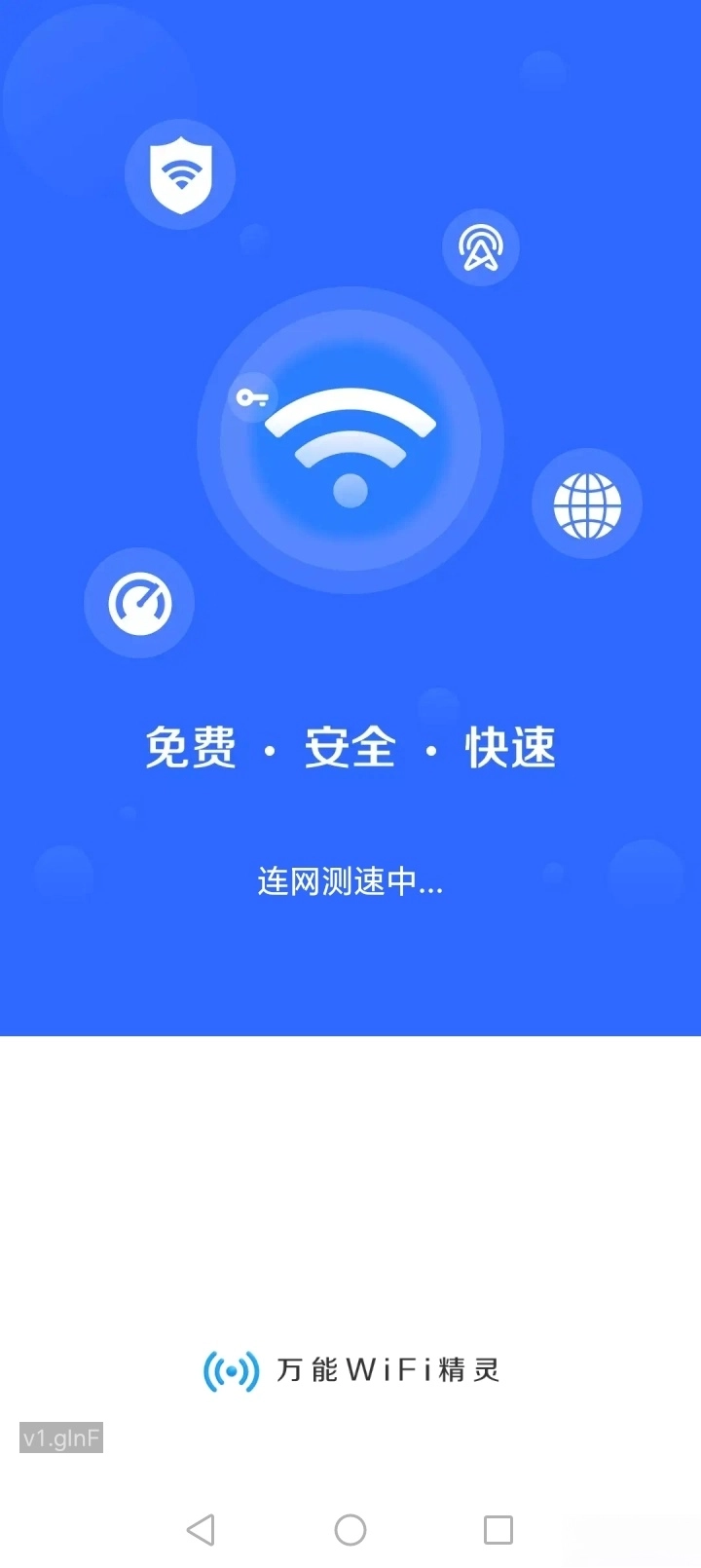Go back with the system back button
Viewport: 701px width, 1568px height.
201,1529
